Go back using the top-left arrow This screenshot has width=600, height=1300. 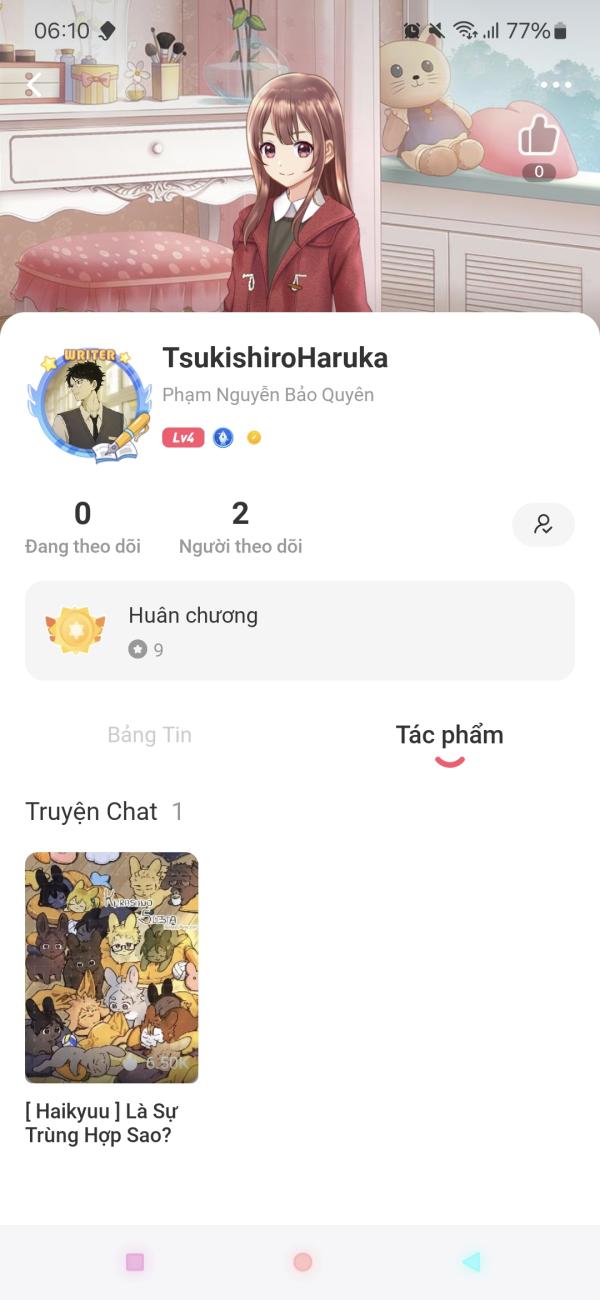[x=34, y=85]
